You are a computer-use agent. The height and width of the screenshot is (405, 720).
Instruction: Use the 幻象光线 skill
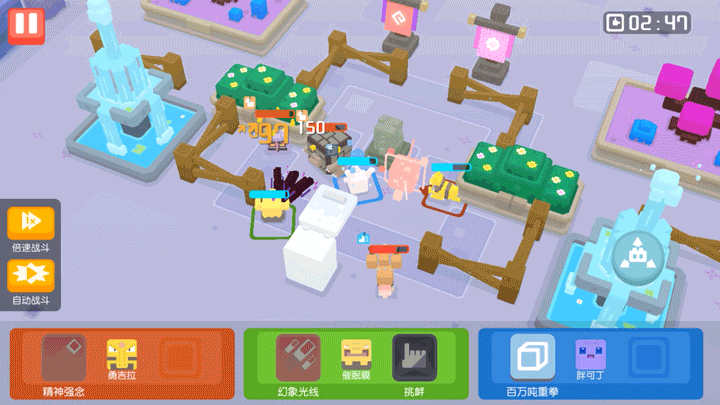299,357
